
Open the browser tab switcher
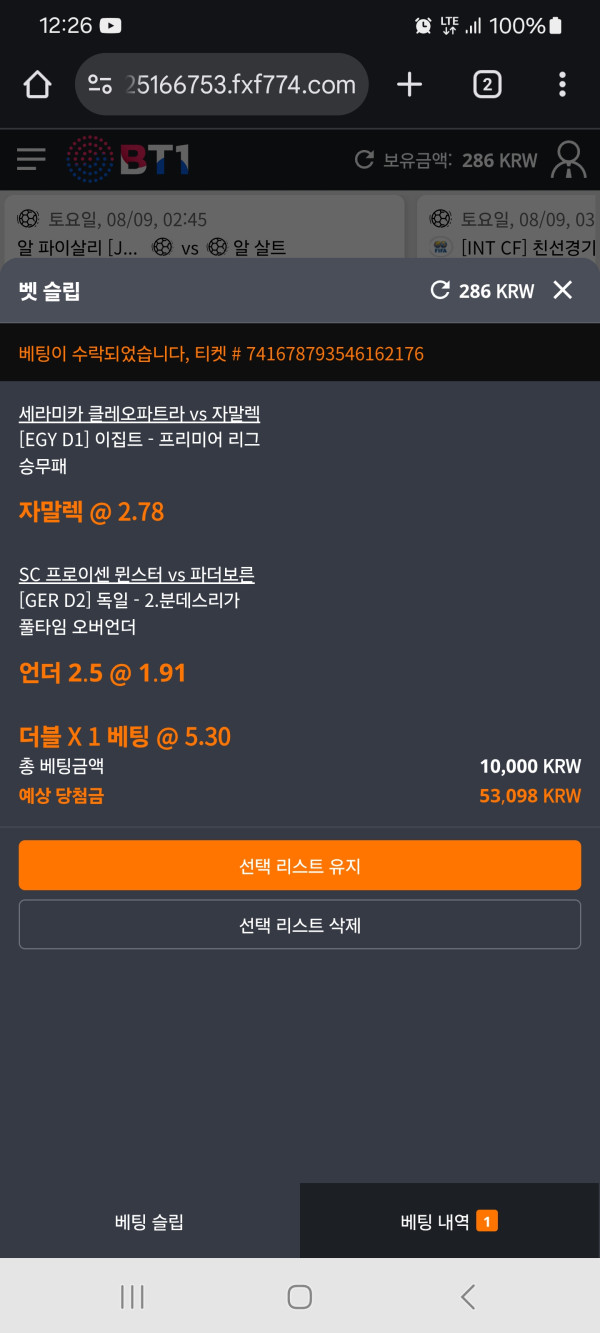(486, 85)
